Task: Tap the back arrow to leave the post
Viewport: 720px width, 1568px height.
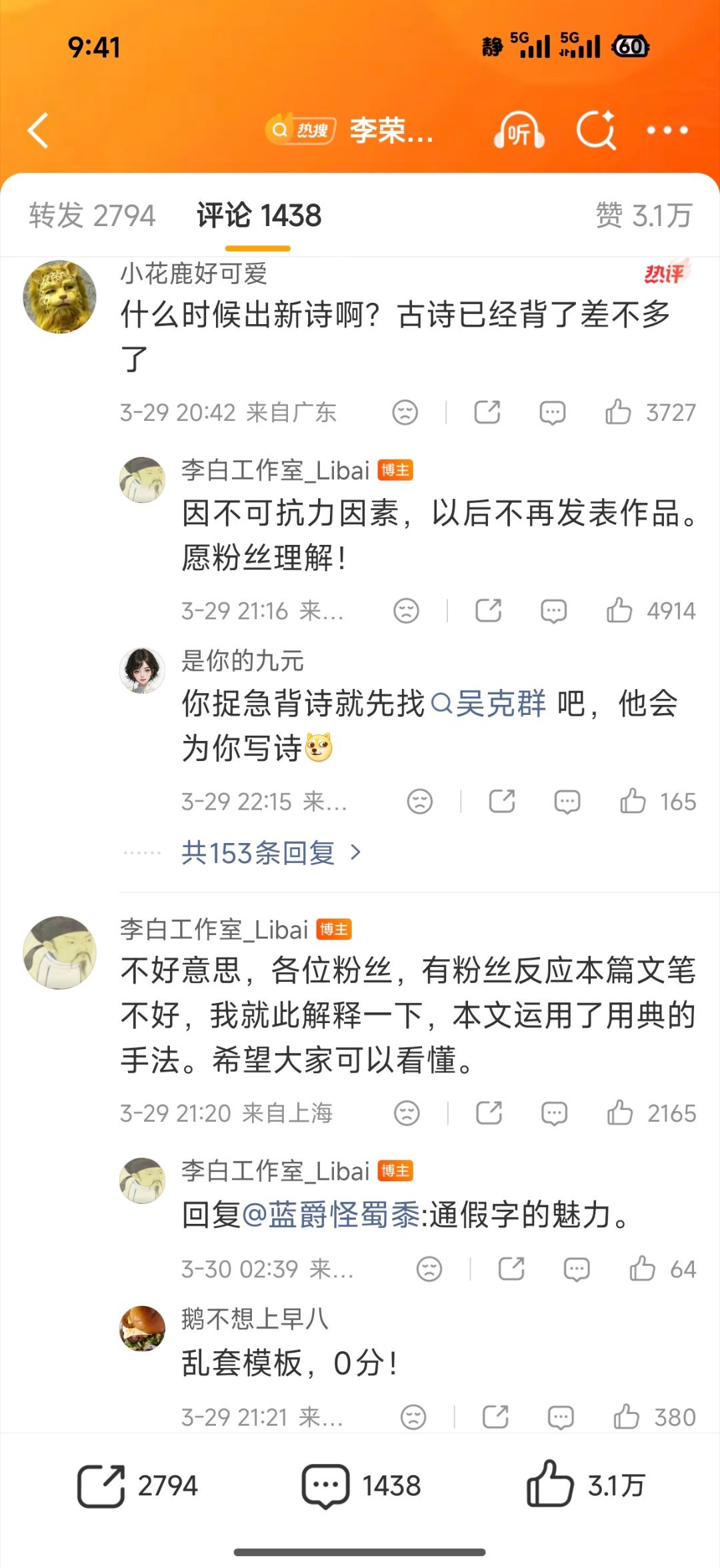Action: coord(38,131)
